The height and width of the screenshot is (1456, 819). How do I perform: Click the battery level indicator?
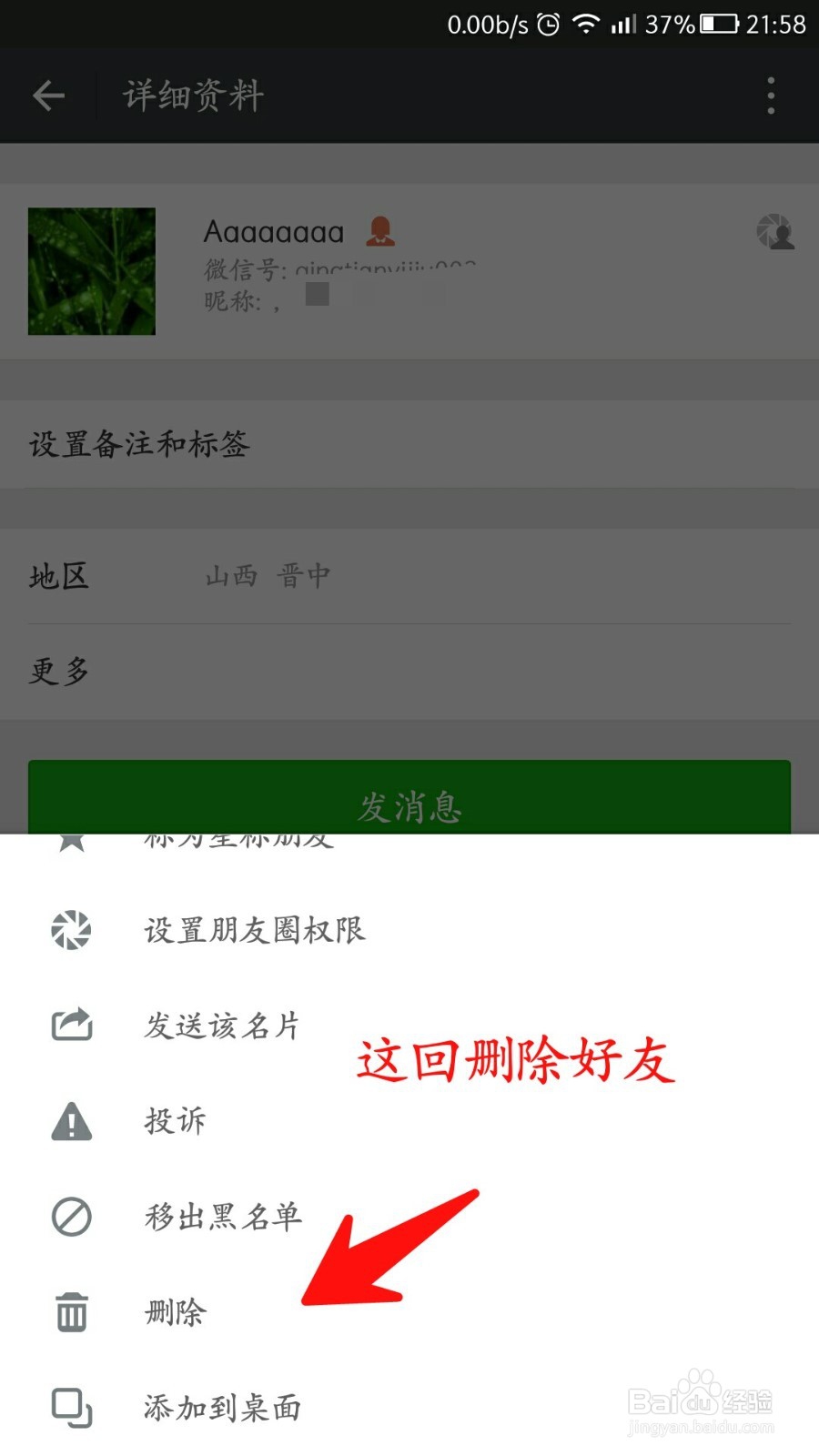click(718, 25)
